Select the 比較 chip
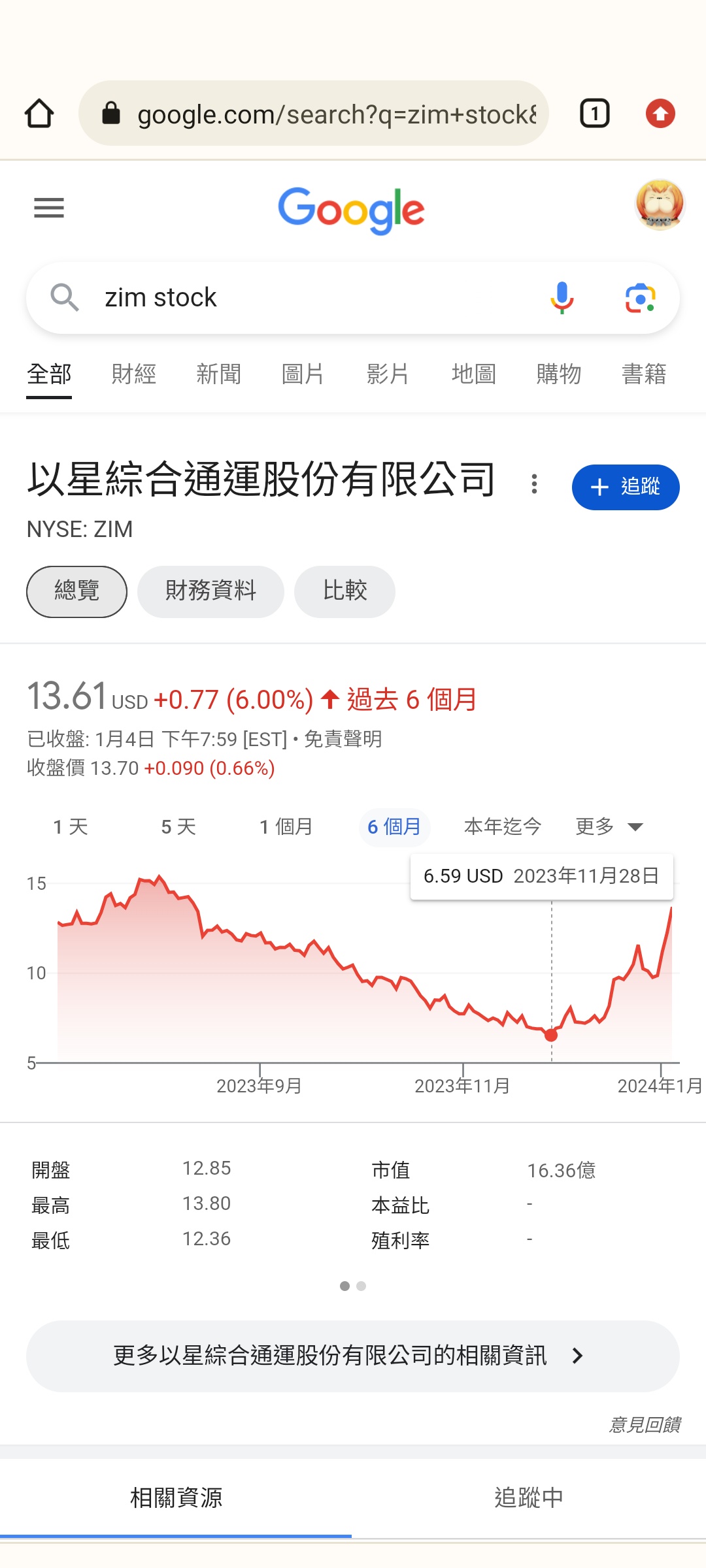 tap(345, 591)
